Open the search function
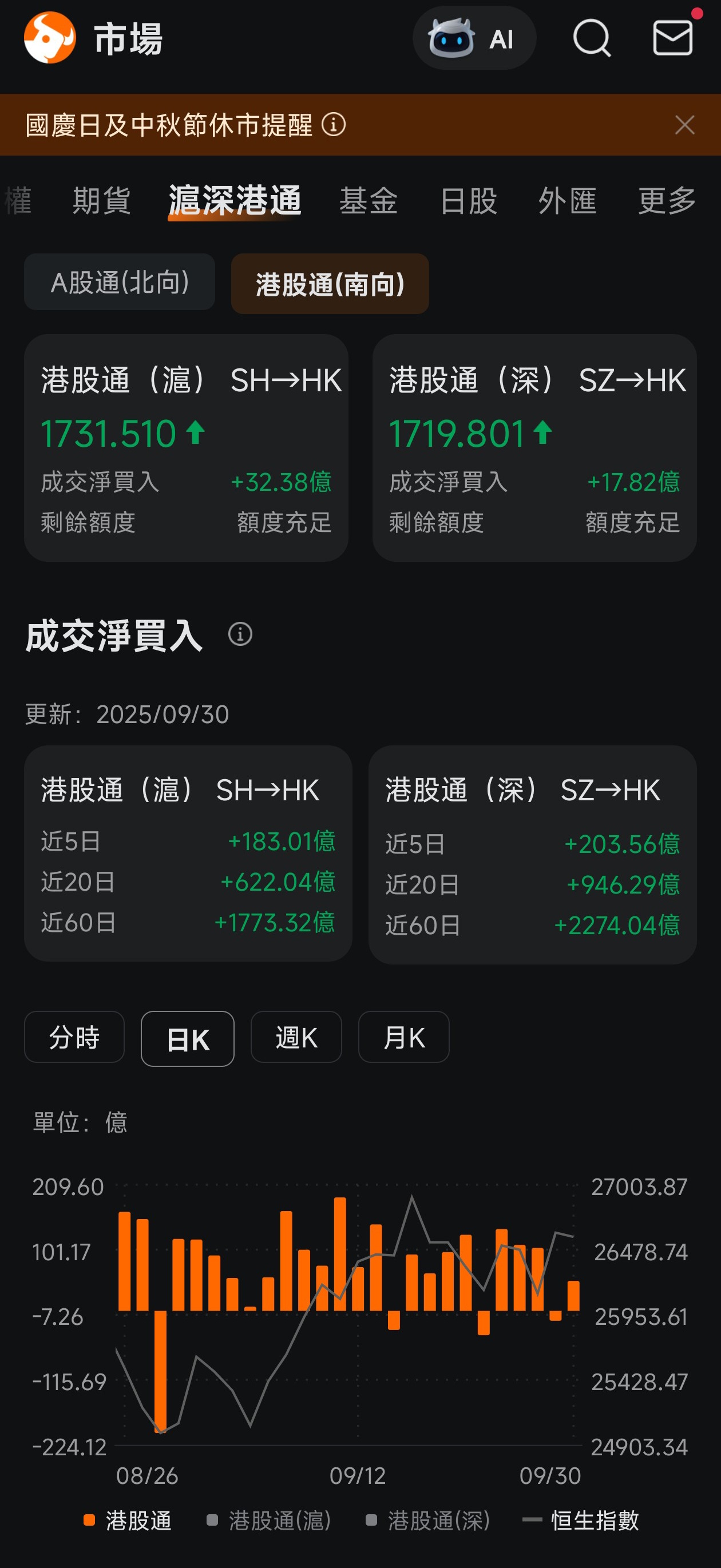The width and height of the screenshot is (721, 1568). tap(592, 38)
